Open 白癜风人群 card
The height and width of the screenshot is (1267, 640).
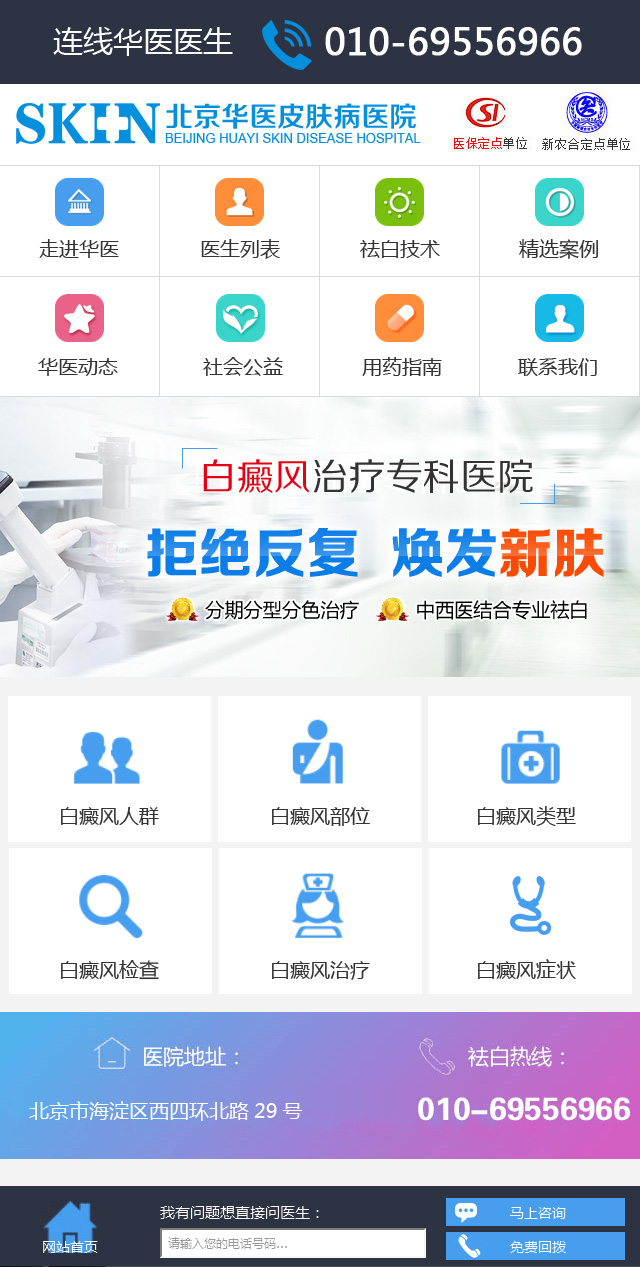(109, 769)
